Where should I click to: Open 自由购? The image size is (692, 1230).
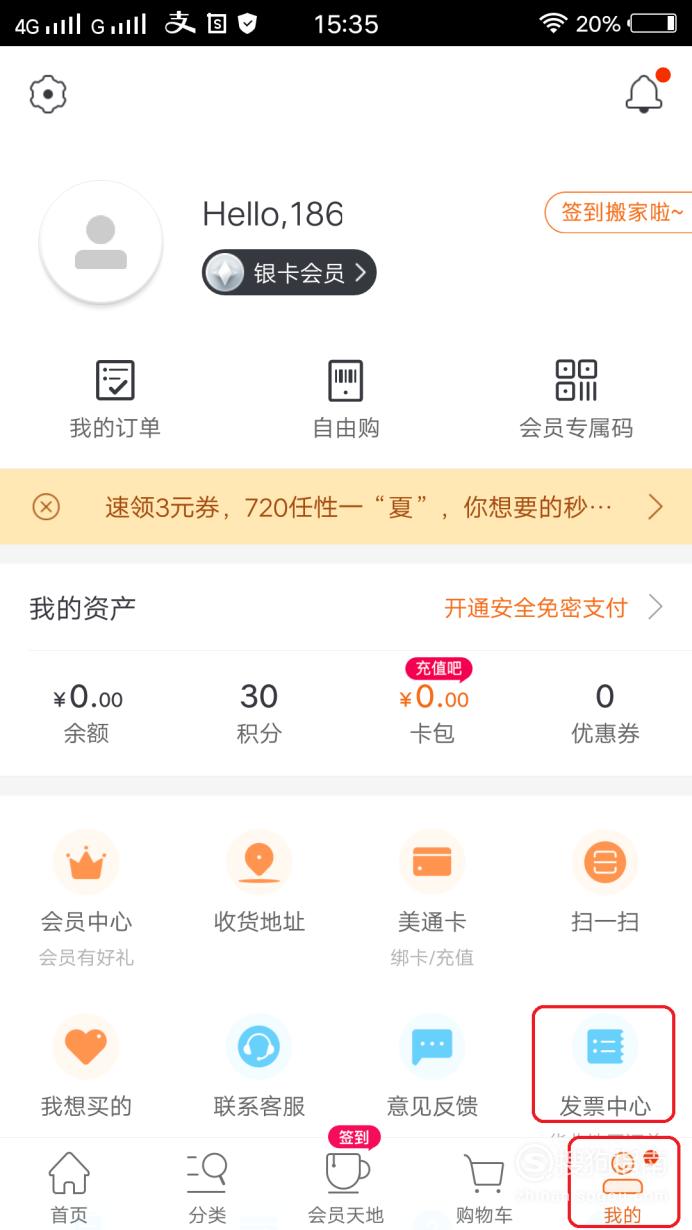[x=346, y=399]
